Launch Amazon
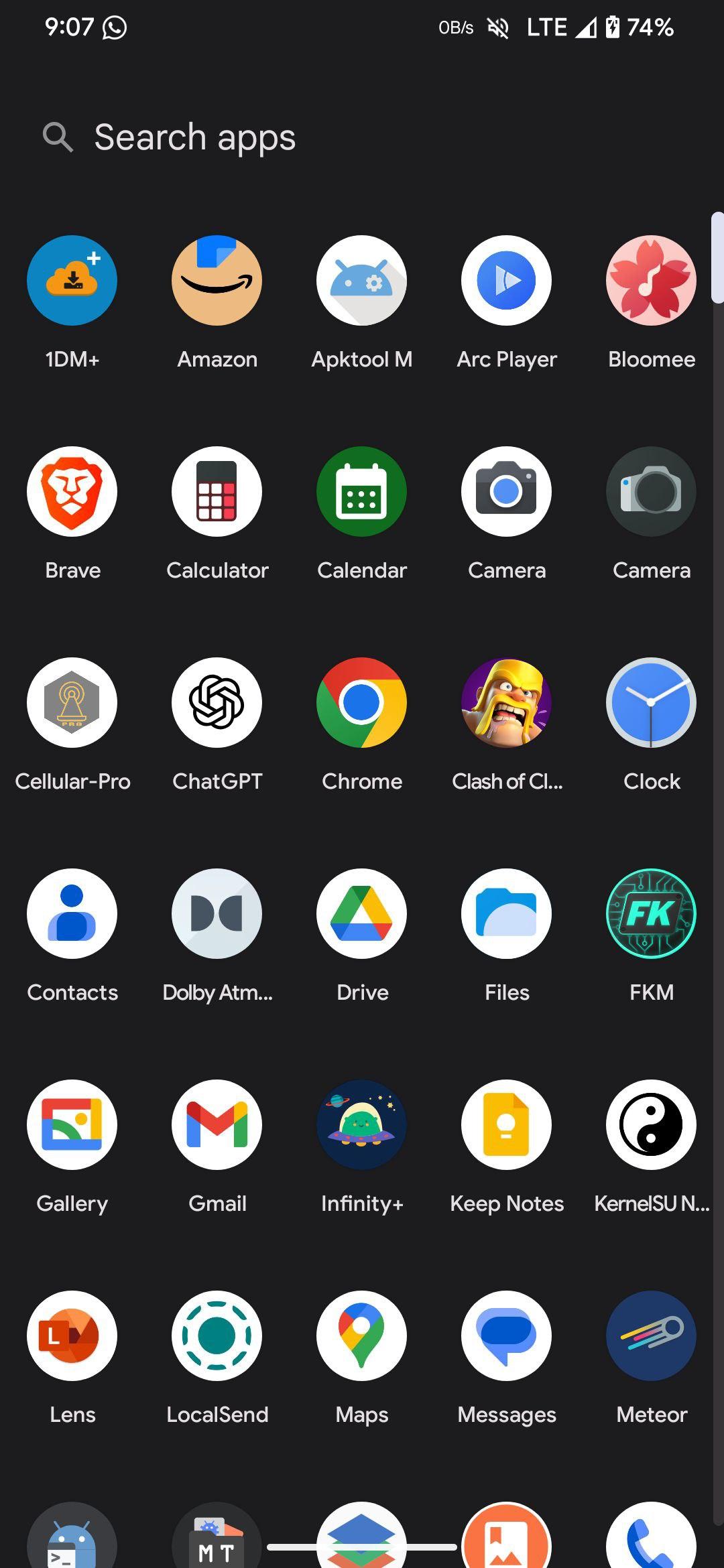Image resolution: width=724 pixels, height=1568 pixels. pyautogui.click(x=217, y=281)
